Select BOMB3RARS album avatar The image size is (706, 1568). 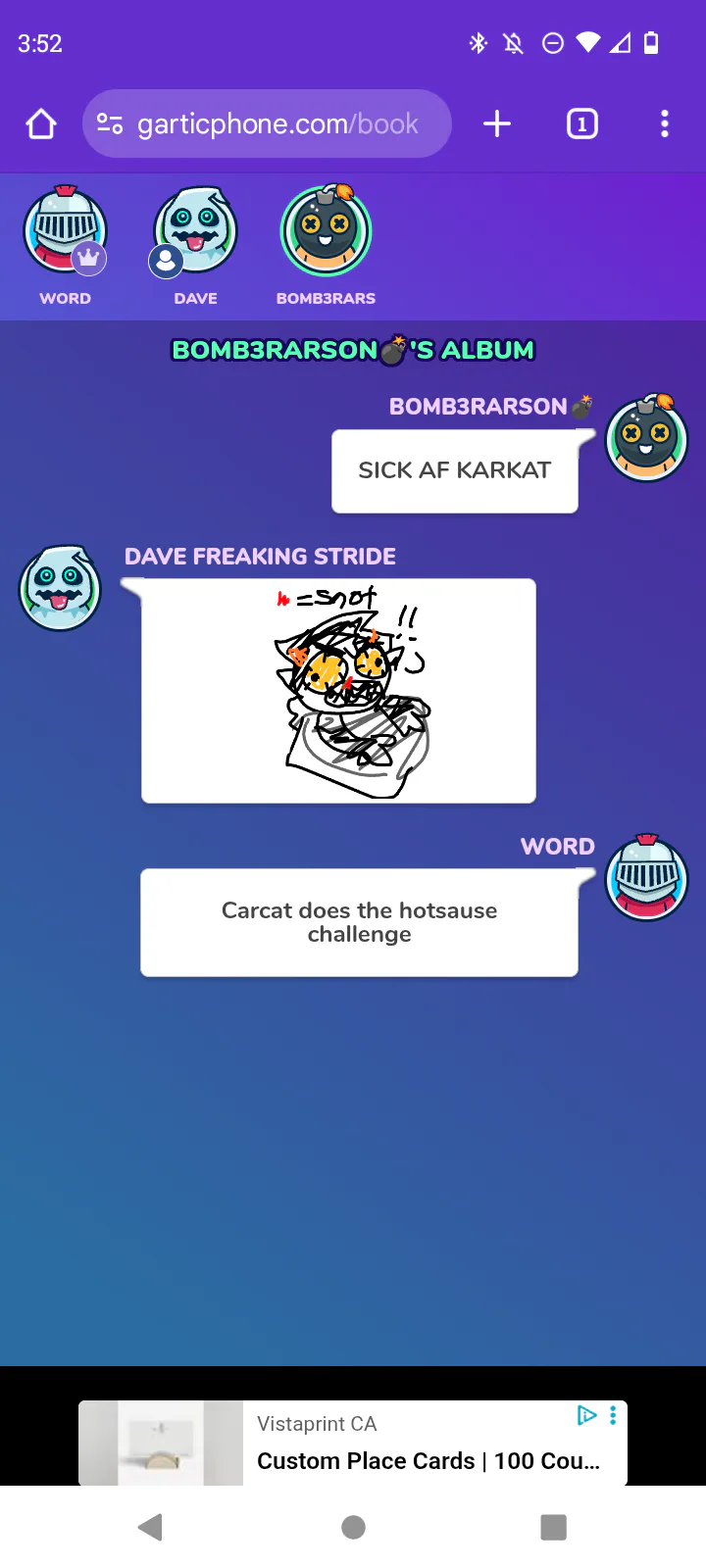click(326, 231)
